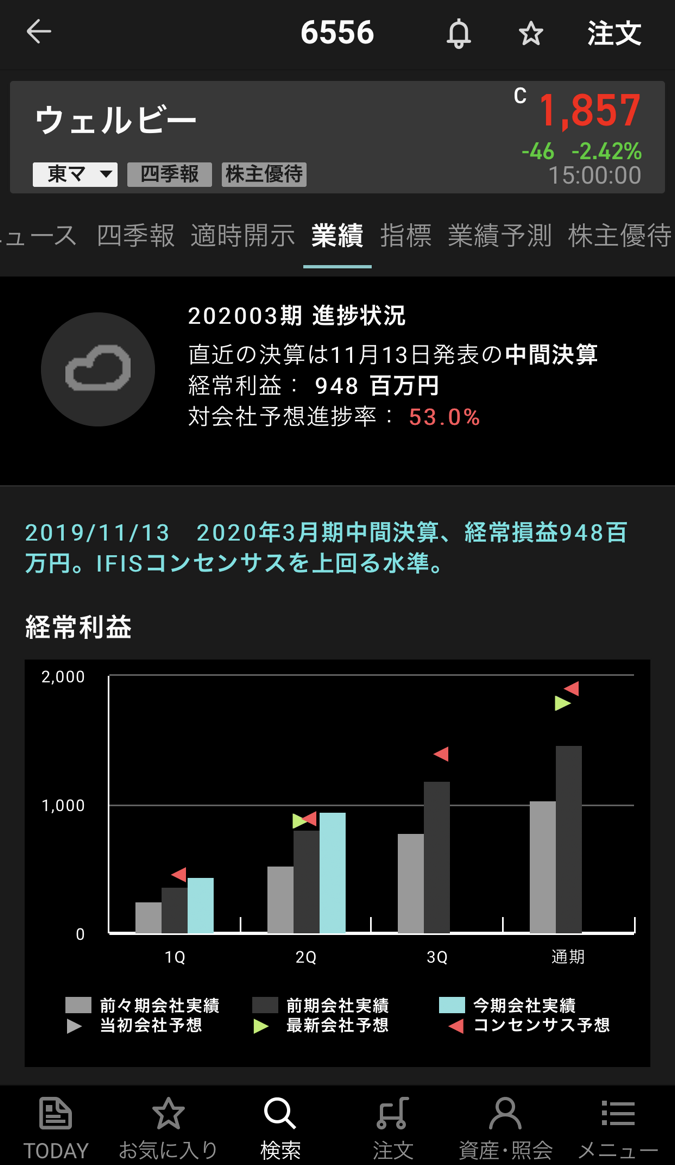Open お気に入り in bottom navigation
675x1165 pixels.
click(x=168, y=1128)
